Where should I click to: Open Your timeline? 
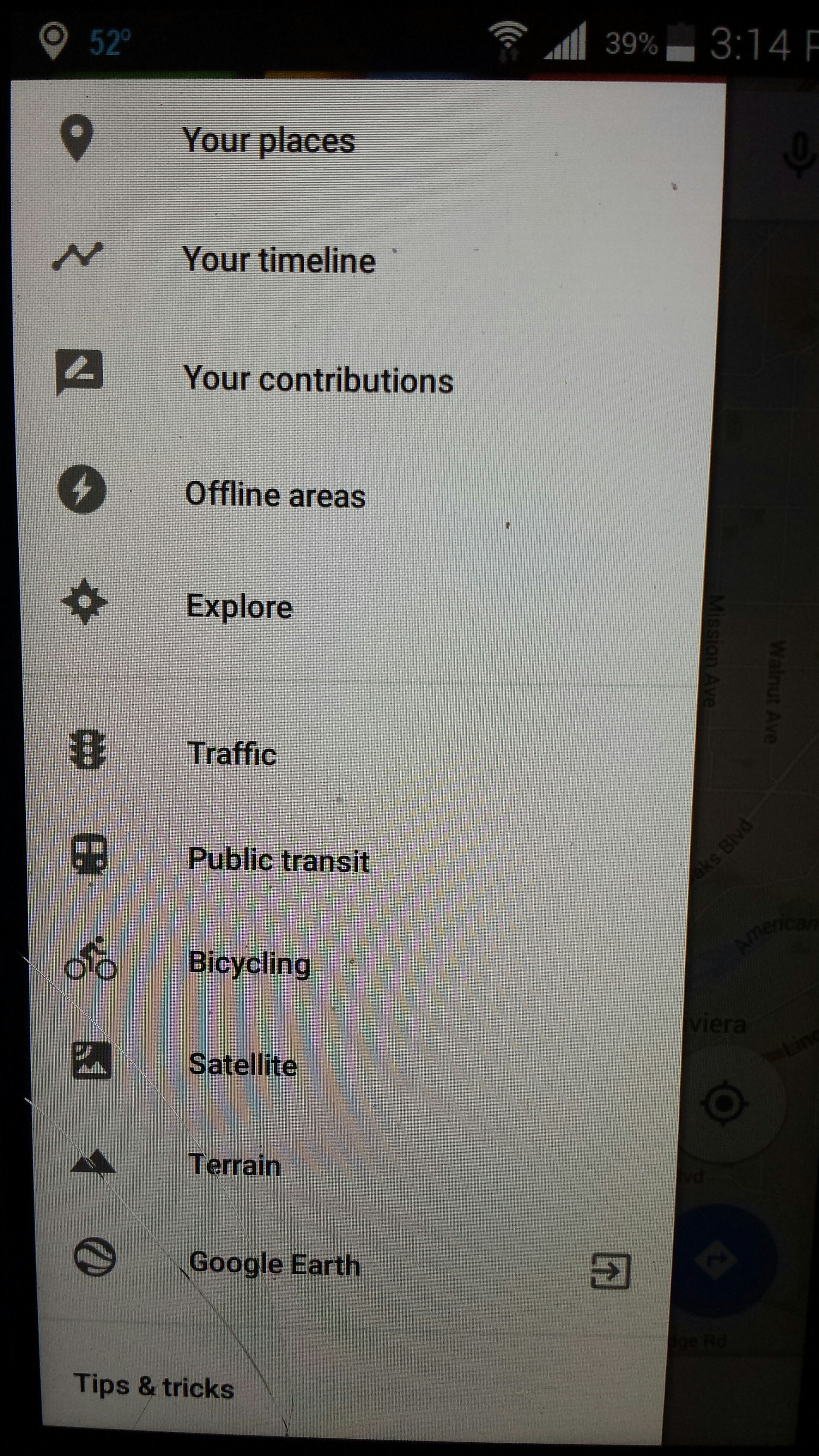tap(278, 260)
